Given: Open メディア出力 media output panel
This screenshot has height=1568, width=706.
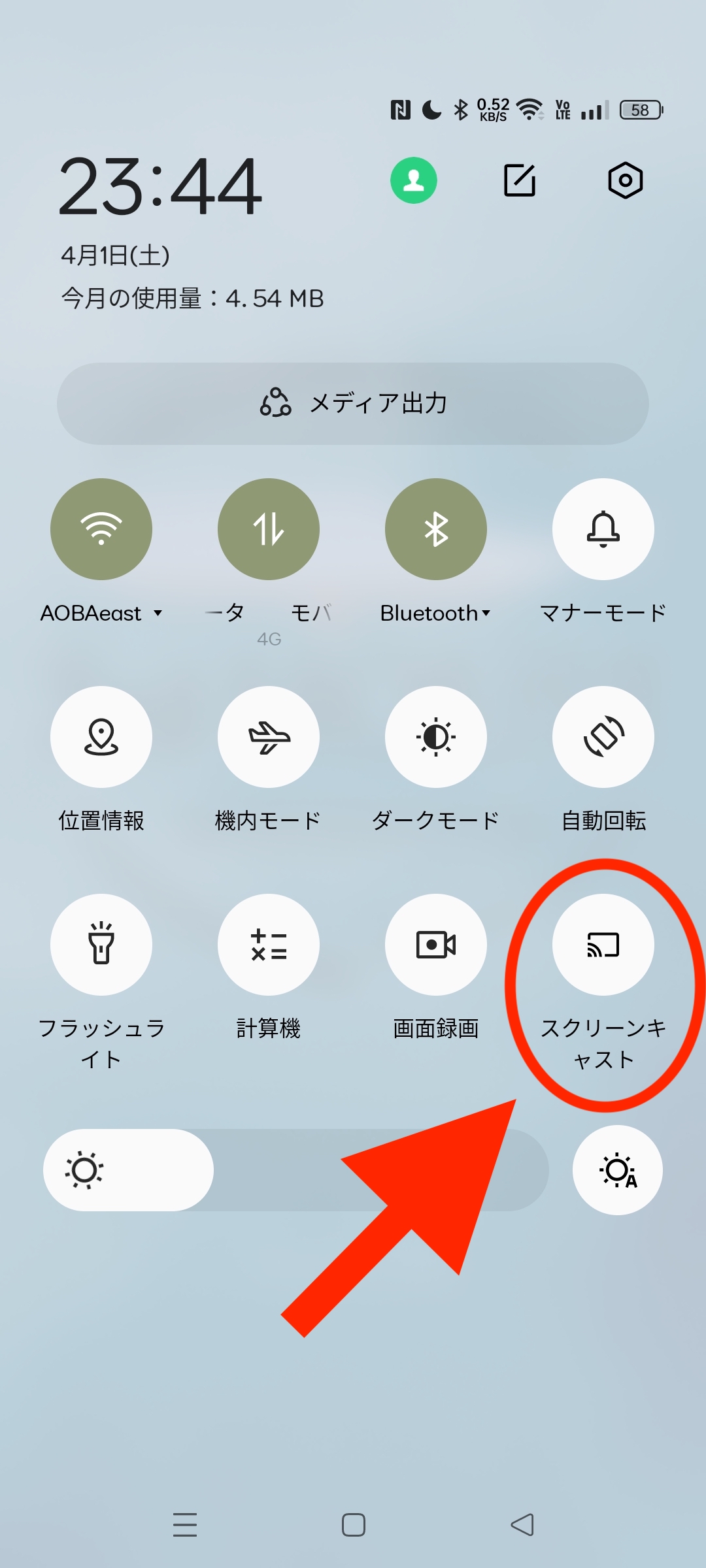Looking at the screenshot, I should click(353, 404).
